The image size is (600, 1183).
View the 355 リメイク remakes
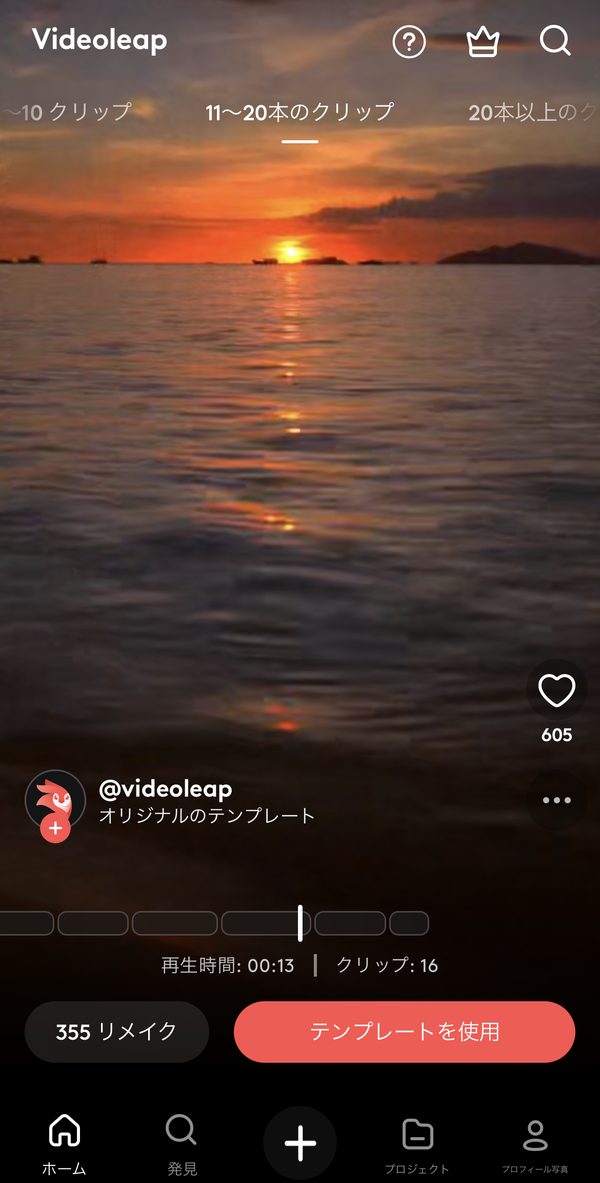[x=117, y=1031]
